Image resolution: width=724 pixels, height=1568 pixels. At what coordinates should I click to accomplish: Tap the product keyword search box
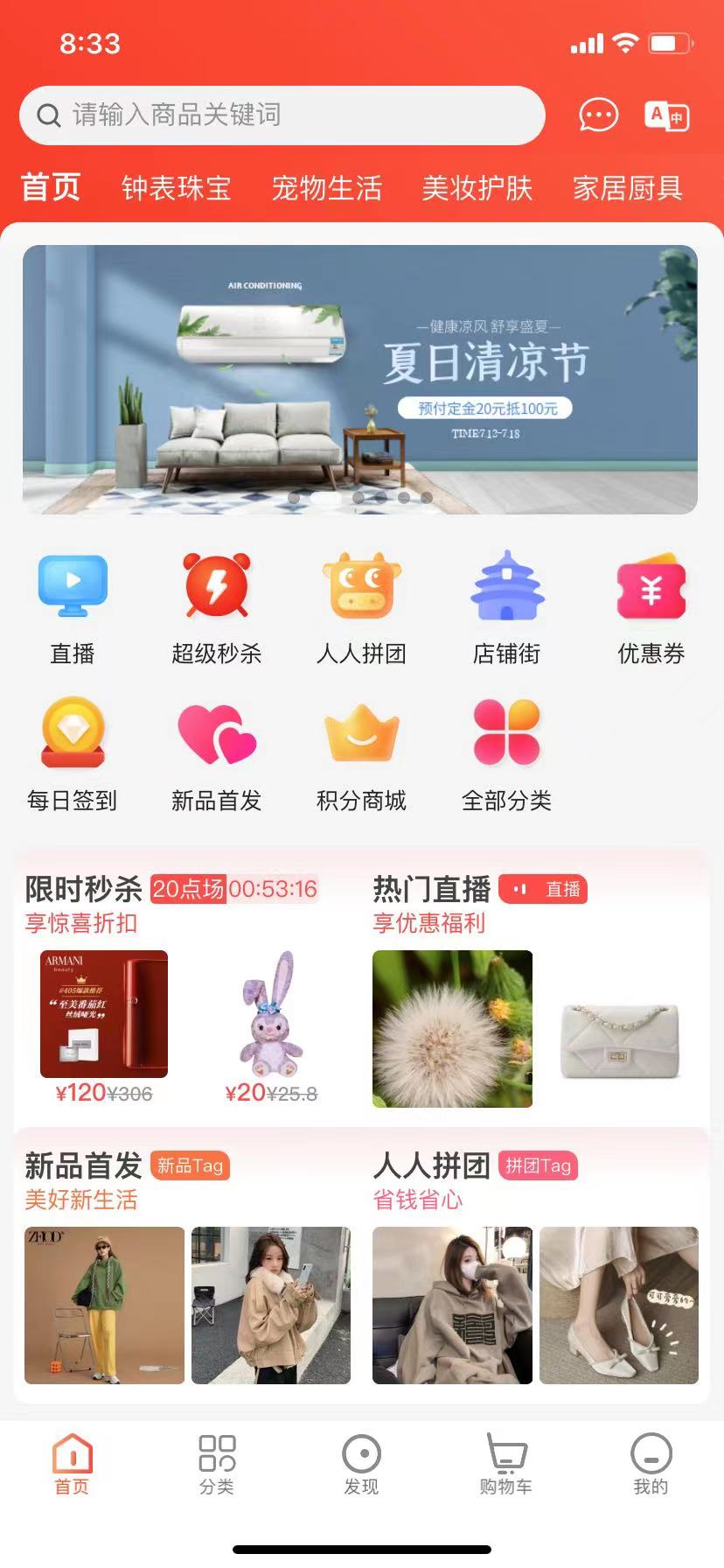point(282,115)
